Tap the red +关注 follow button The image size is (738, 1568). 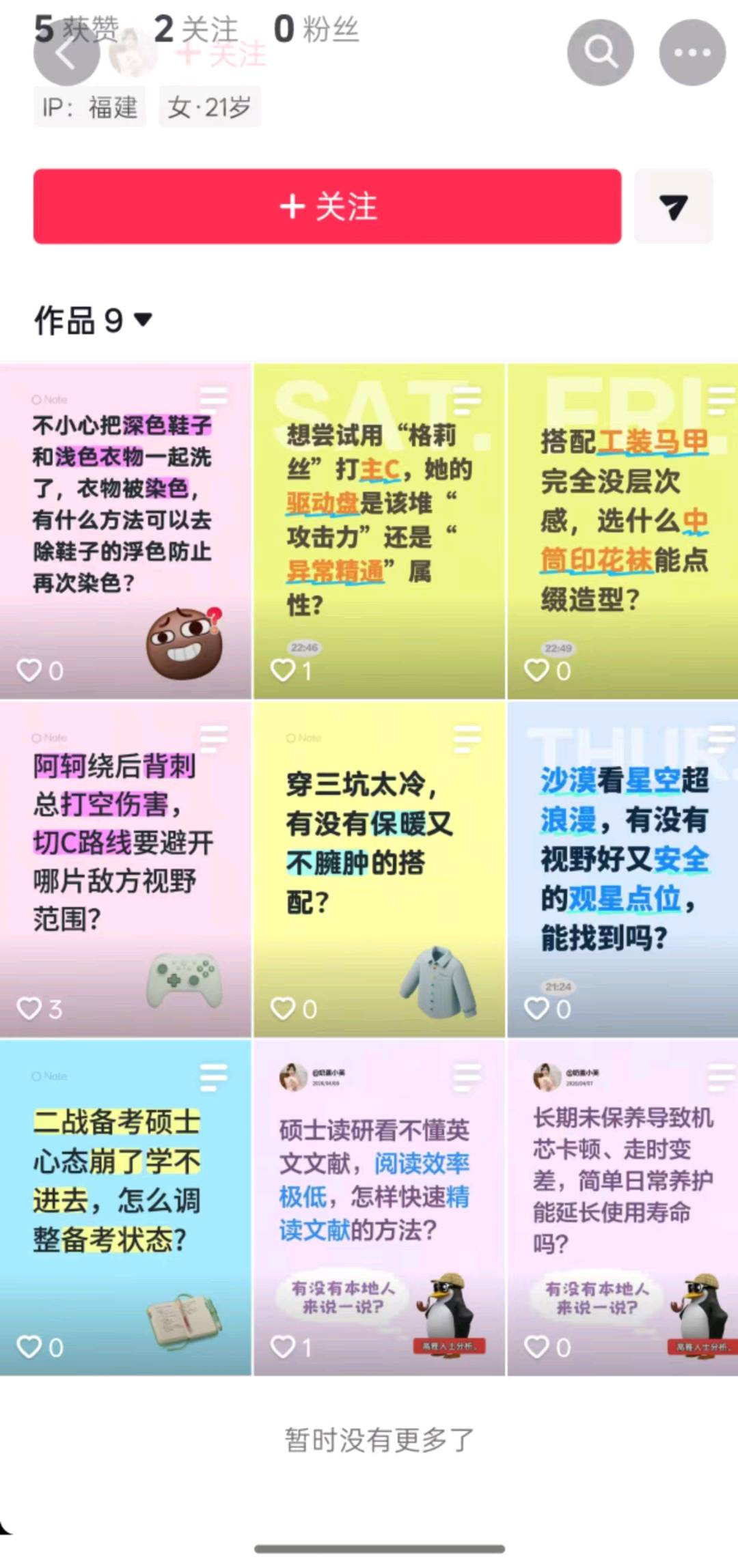click(326, 208)
